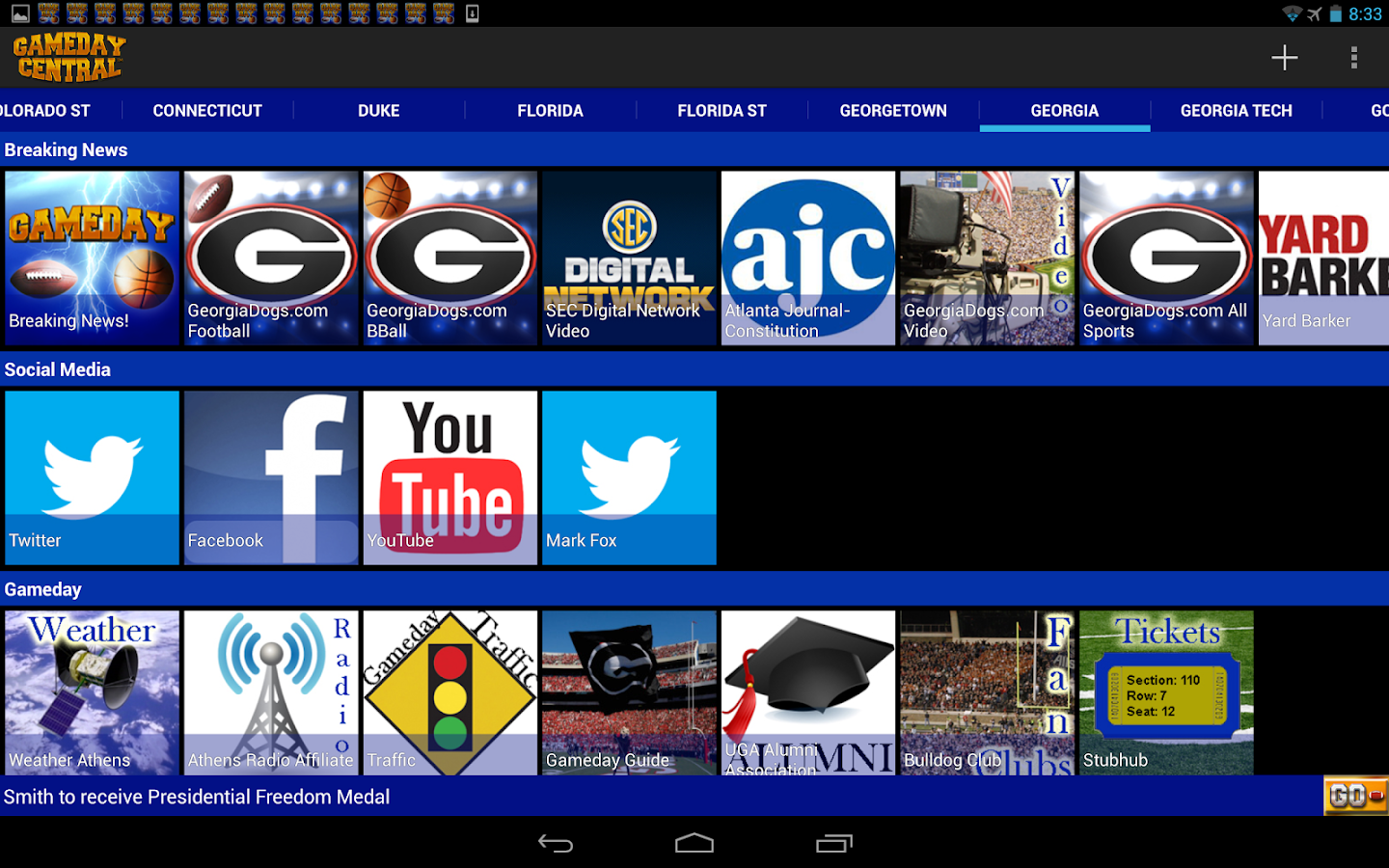Open the Twitter tile
1389x868 pixels.
(x=92, y=477)
